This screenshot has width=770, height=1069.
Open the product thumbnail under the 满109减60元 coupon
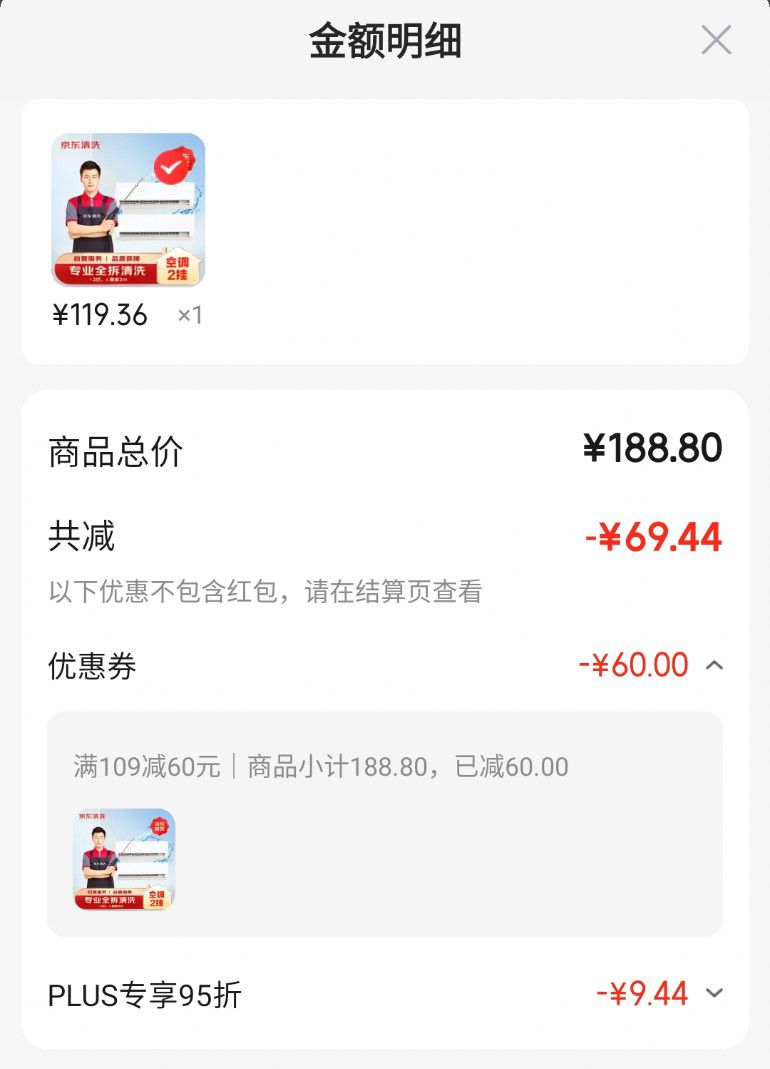(x=124, y=860)
